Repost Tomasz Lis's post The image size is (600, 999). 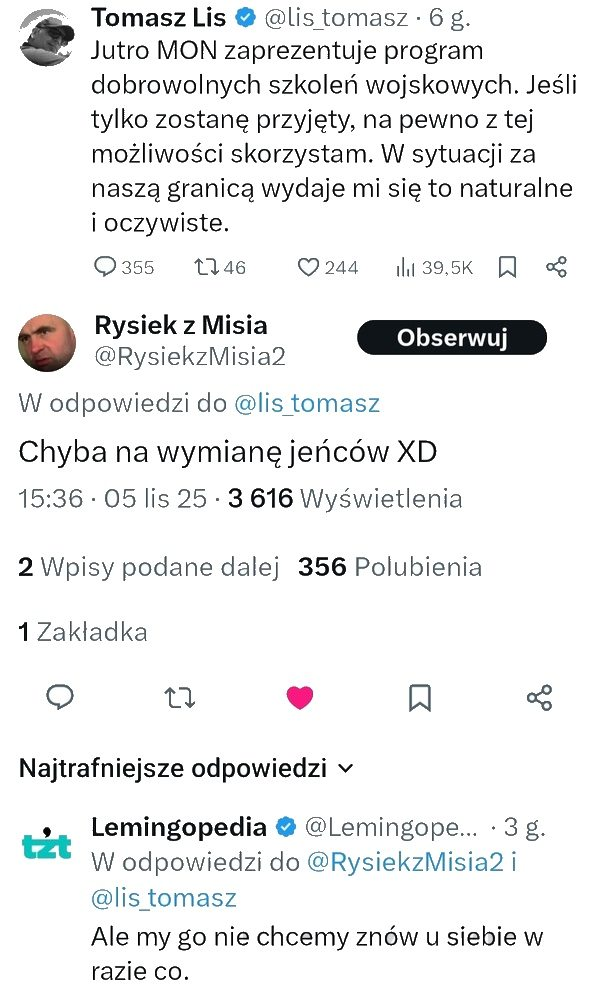tap(206, 267)
